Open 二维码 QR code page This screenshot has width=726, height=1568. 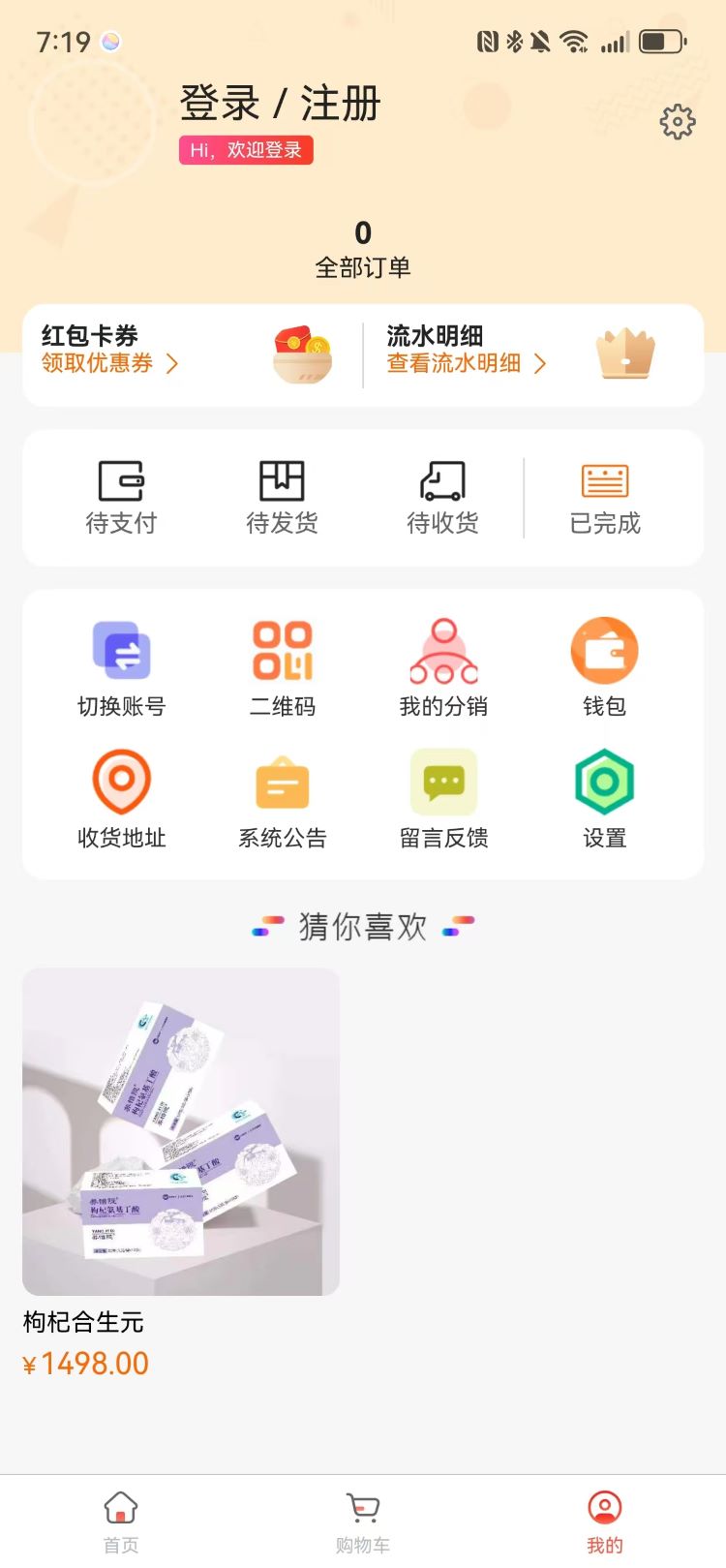[282, 668]
